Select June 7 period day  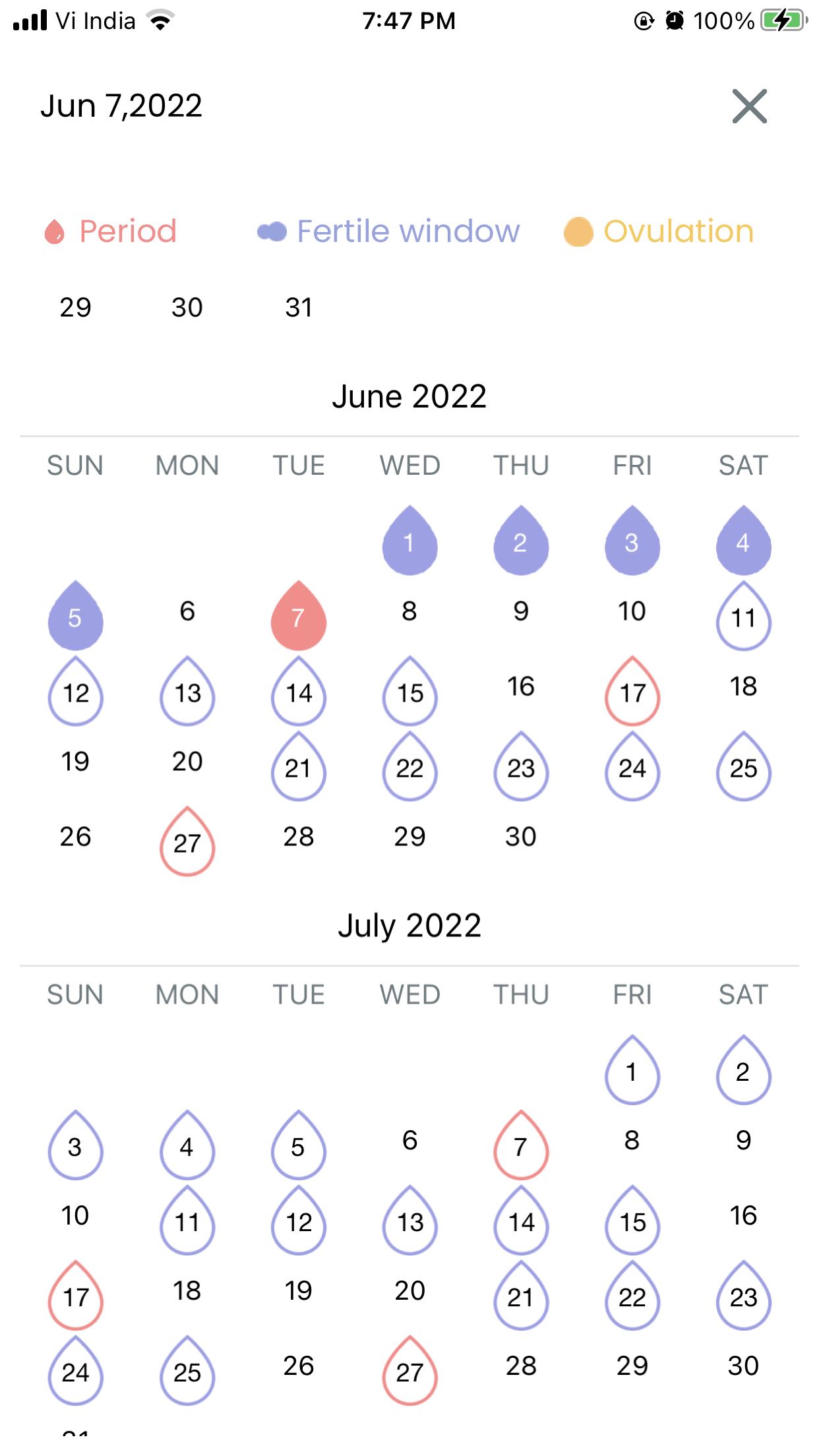point(298,616)
